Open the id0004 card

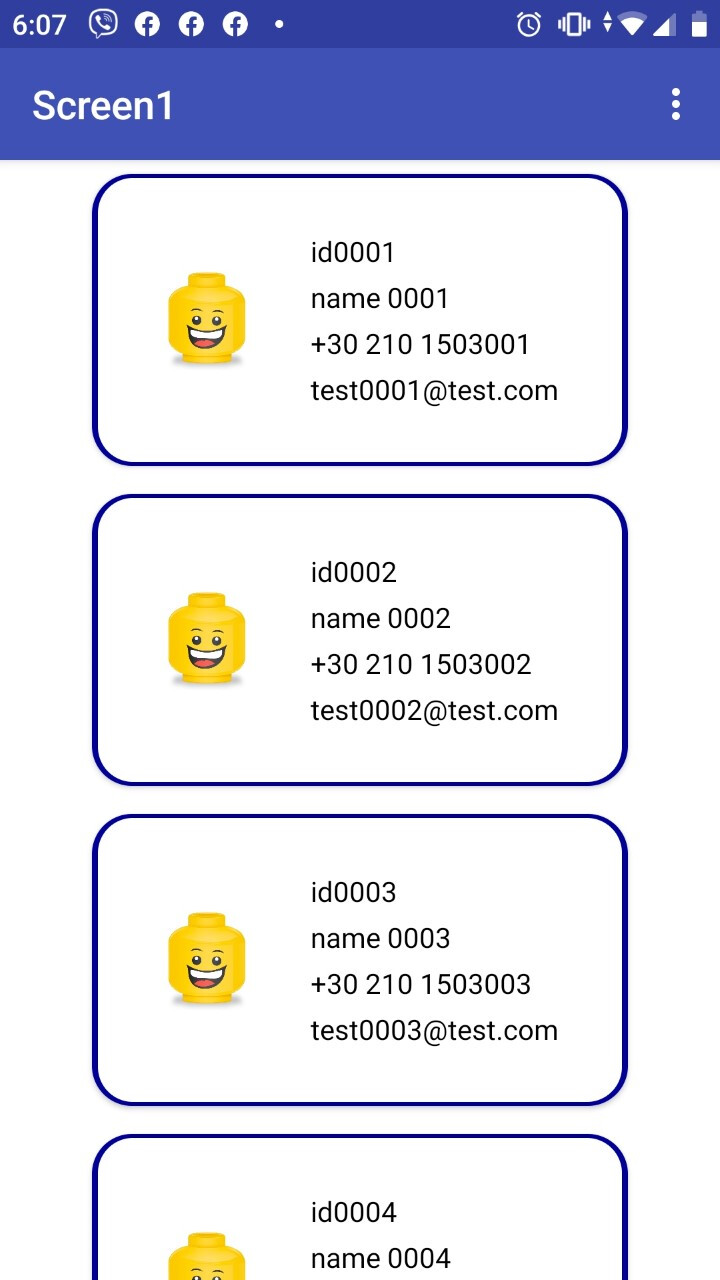[x=360, y=1207]
